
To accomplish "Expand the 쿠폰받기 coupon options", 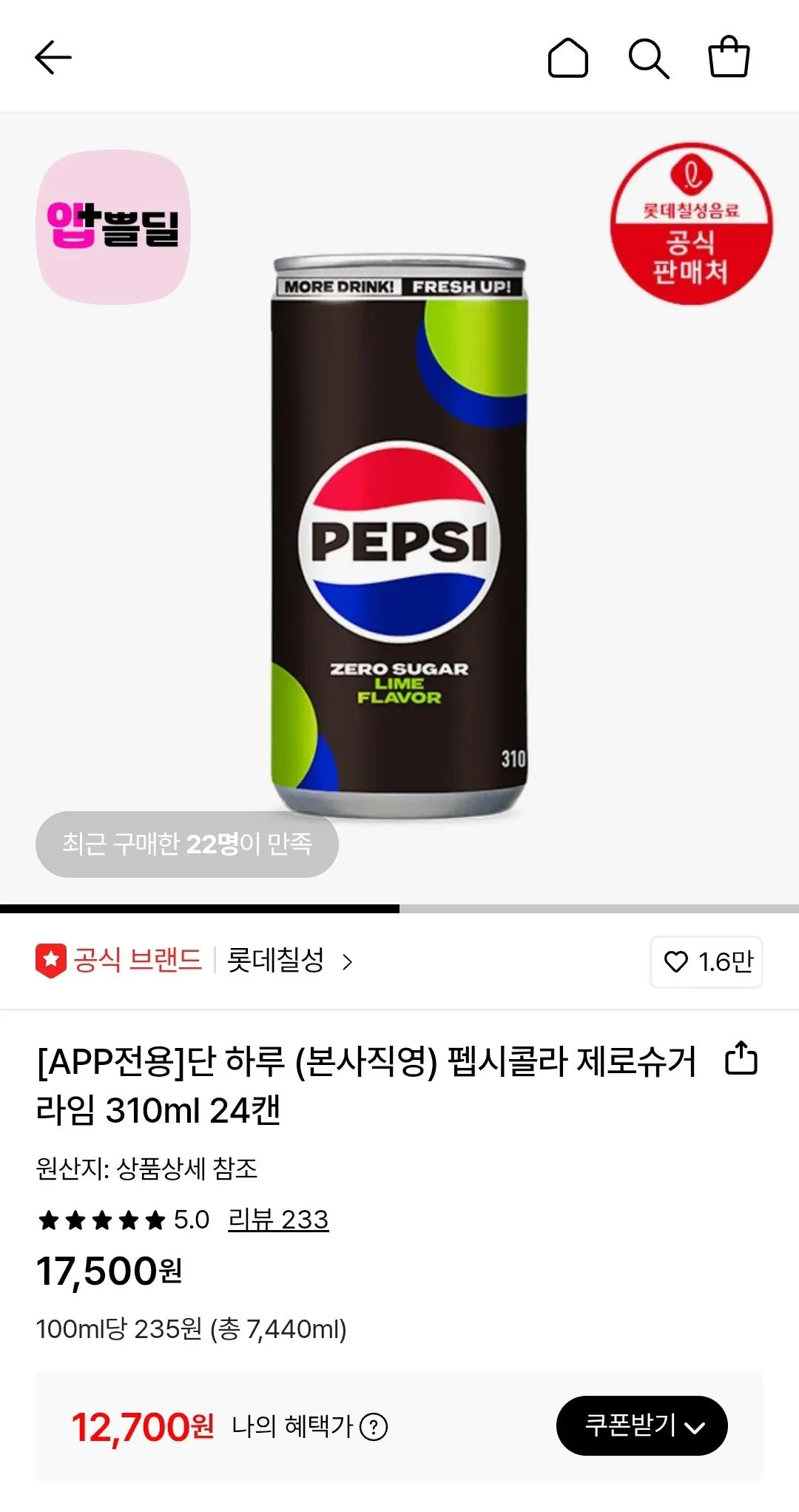I will (641, 1424).
